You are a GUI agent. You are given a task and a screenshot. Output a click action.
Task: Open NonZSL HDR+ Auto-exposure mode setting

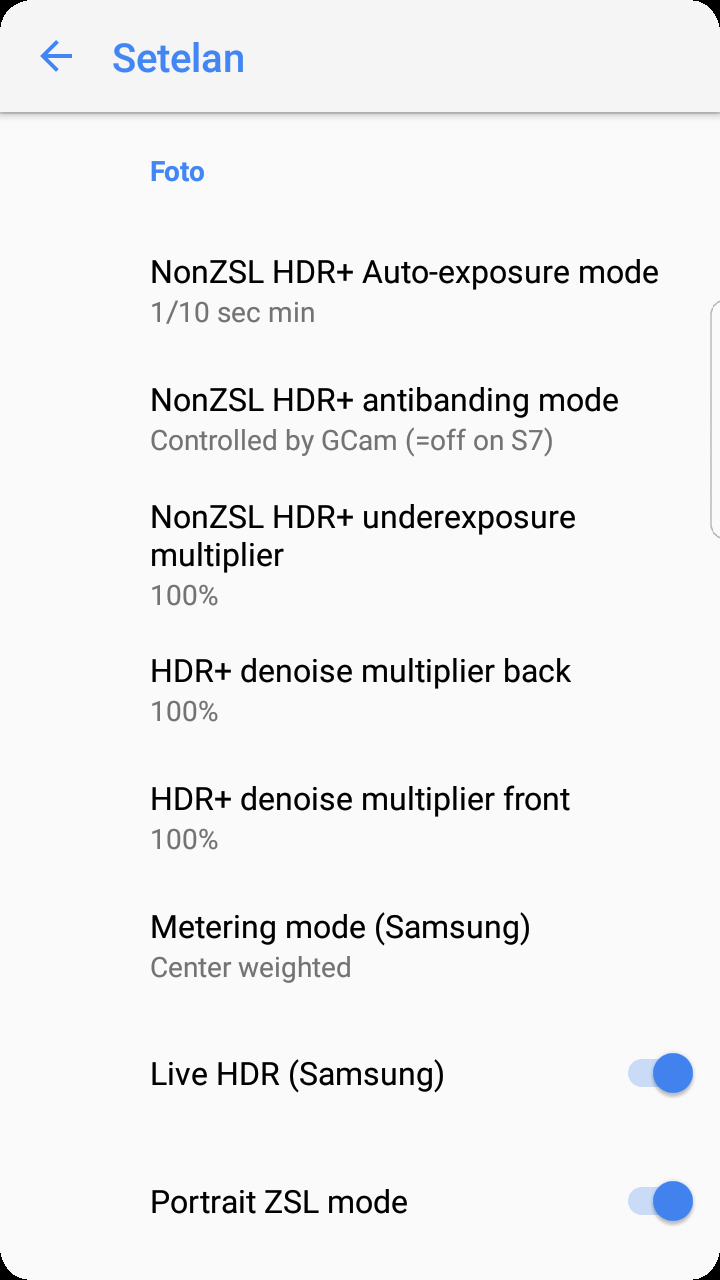360,292
